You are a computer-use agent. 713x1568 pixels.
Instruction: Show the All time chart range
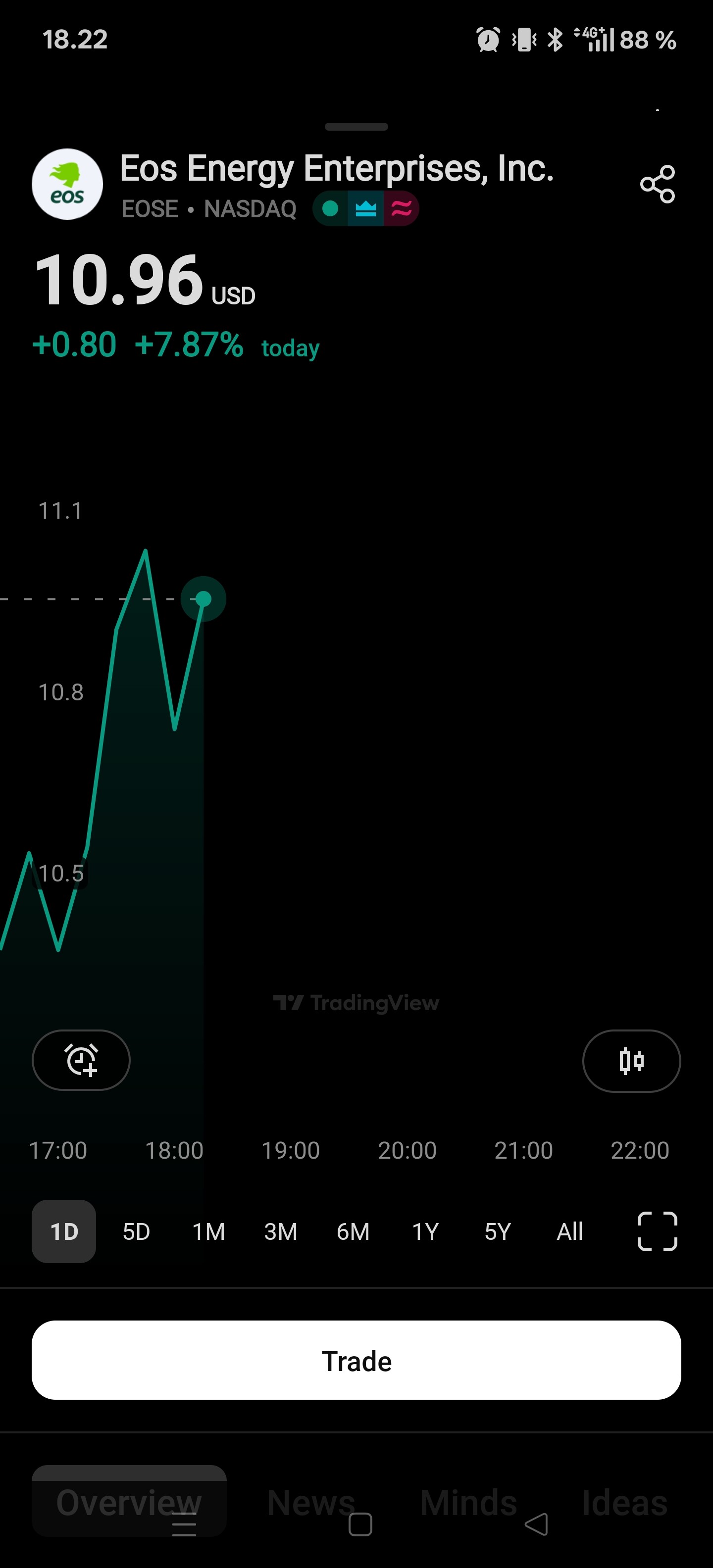coord(569,1231)
